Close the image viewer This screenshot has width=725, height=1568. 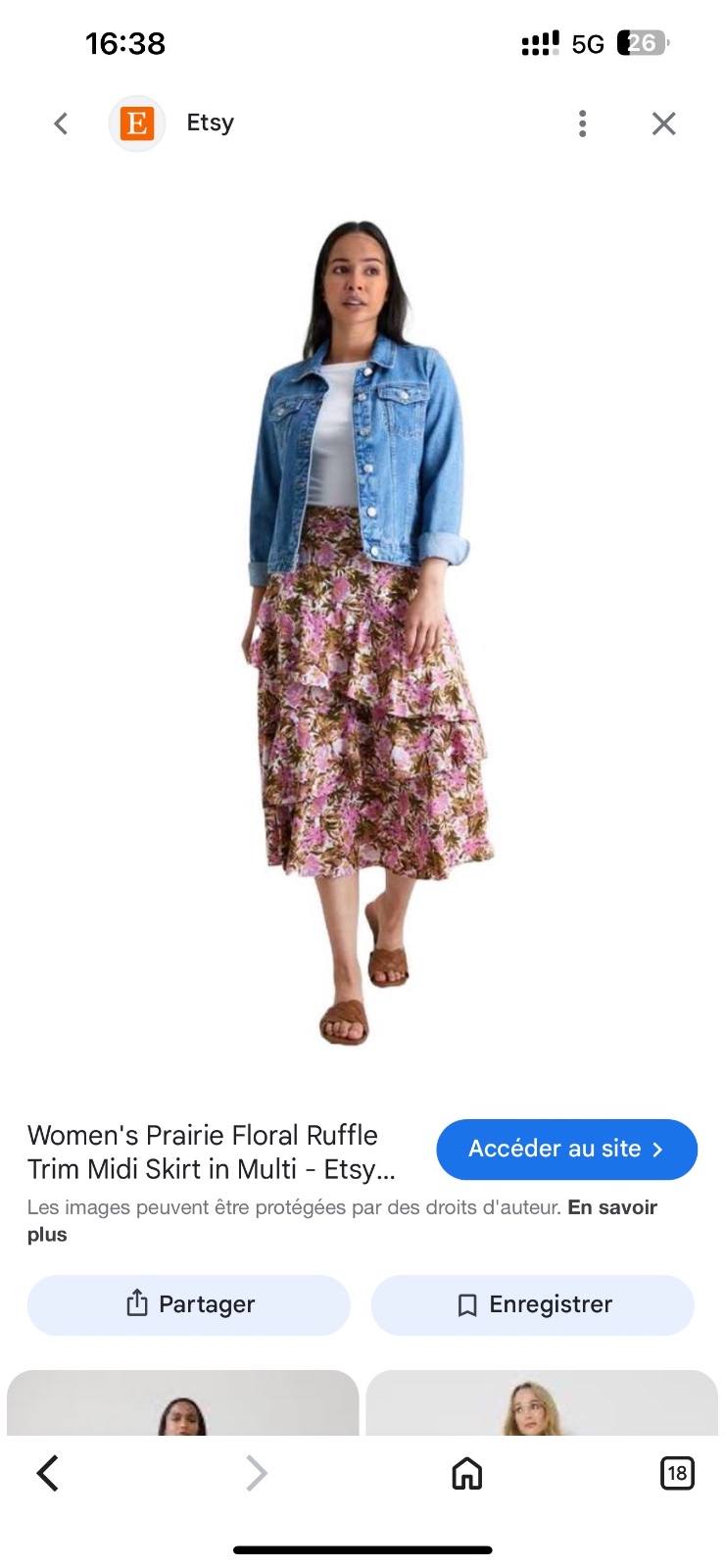pos(664,123)
